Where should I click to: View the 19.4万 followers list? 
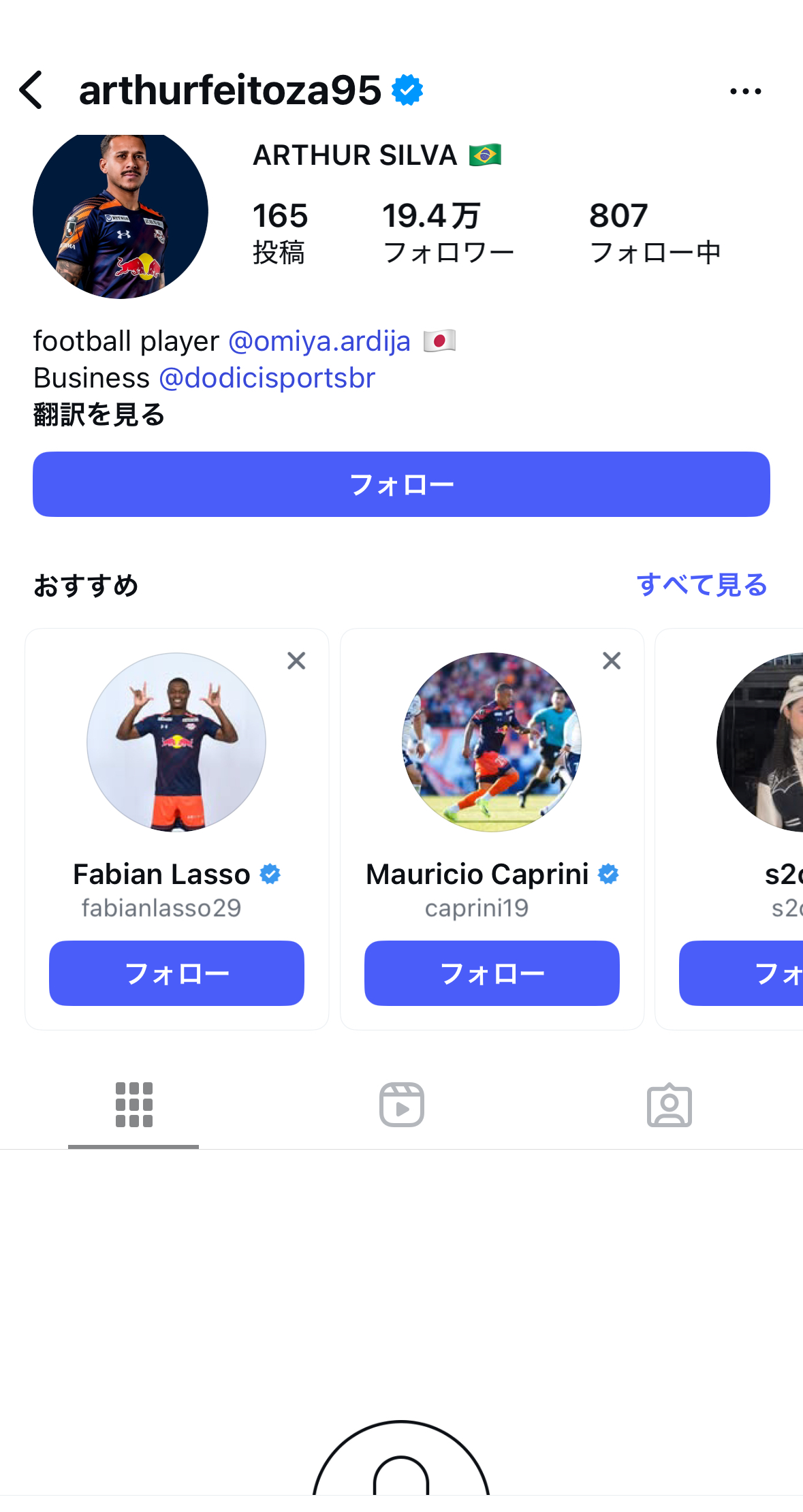447,233
